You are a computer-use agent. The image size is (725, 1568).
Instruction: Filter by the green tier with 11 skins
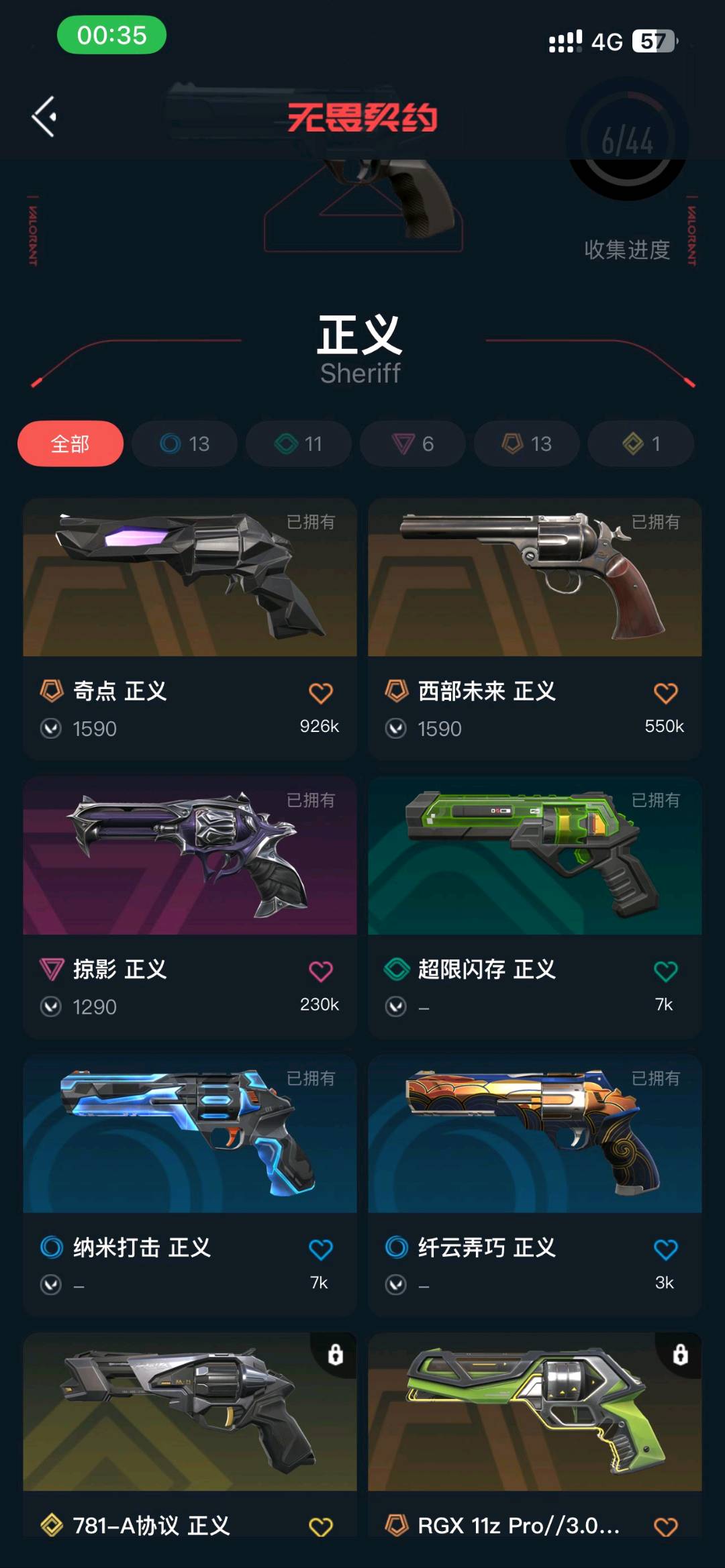click(x=299, y=443)
